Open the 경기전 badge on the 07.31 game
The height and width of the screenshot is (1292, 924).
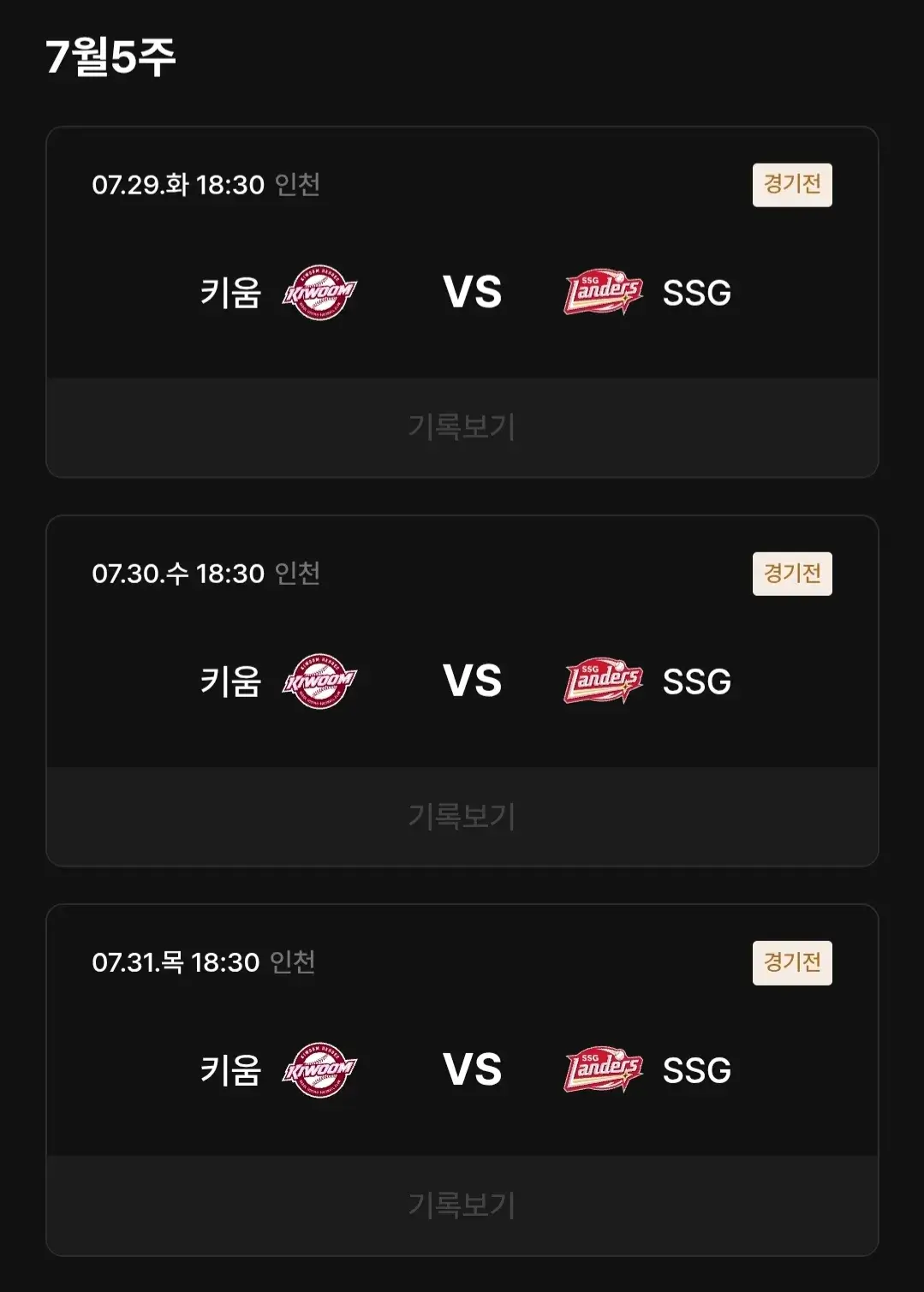pos(791,962)
